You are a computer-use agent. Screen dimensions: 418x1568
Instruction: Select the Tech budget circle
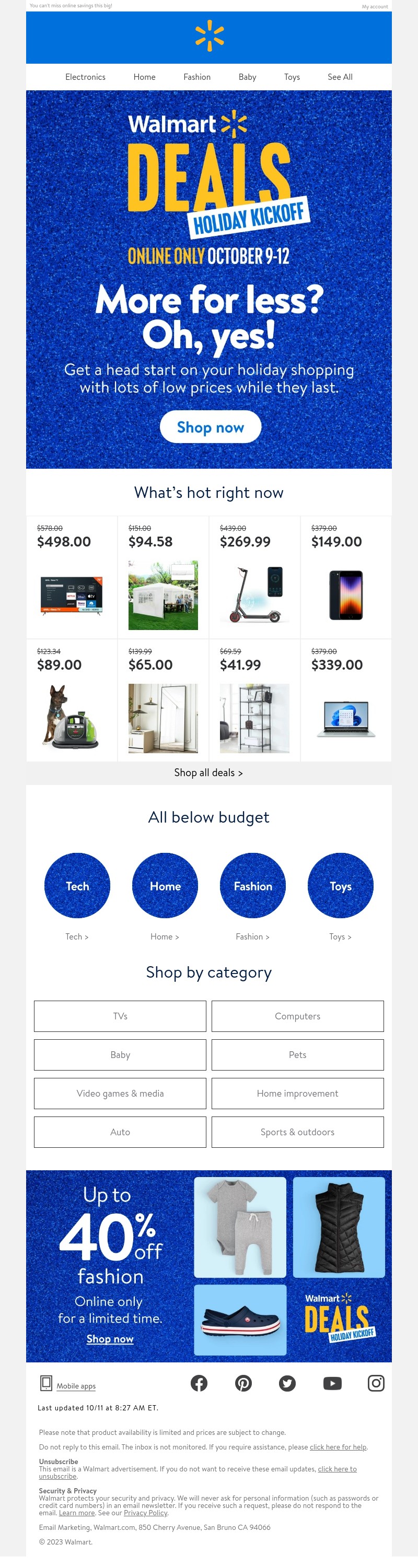point(77,886)
